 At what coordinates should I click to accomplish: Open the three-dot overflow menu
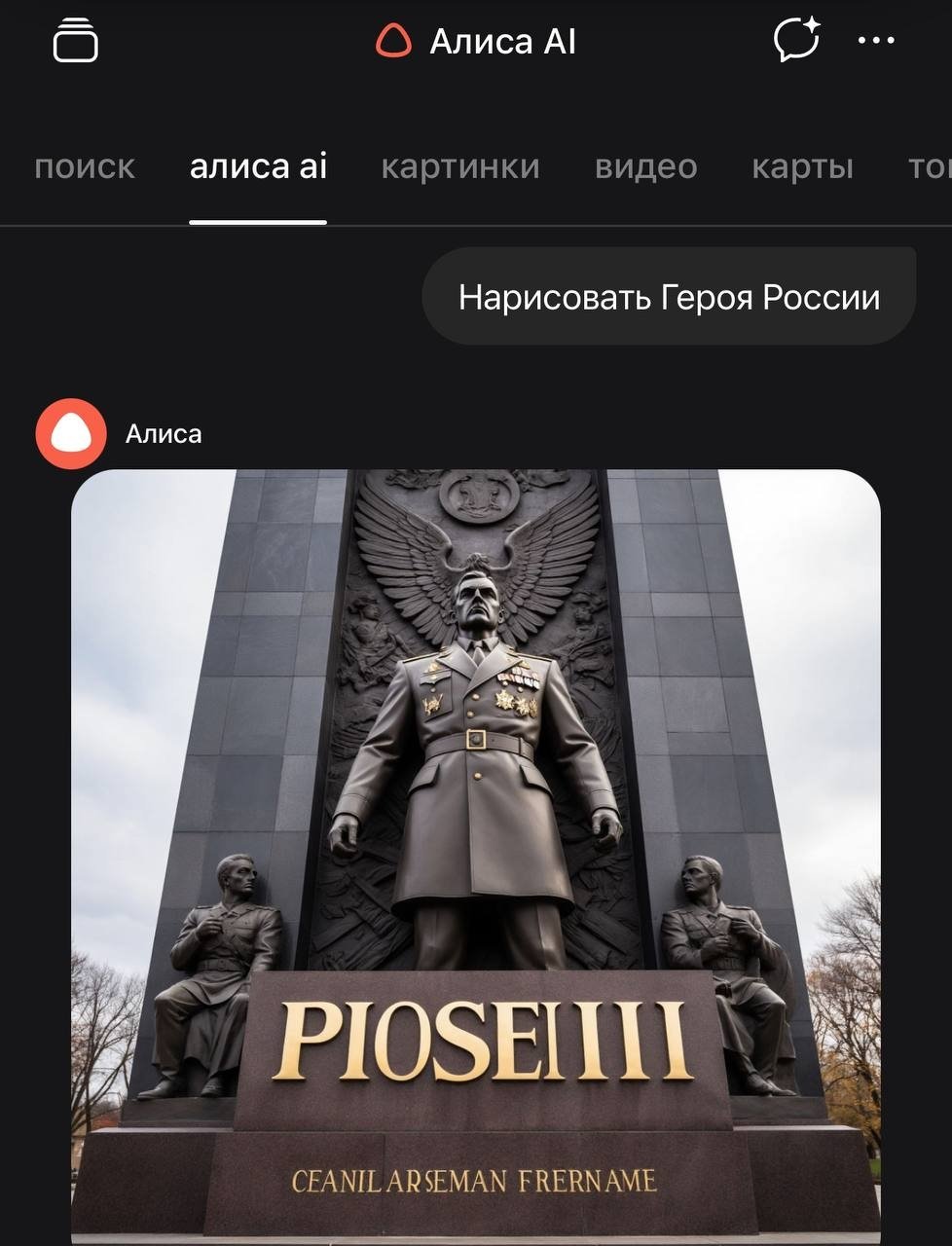tap(876, 41)
